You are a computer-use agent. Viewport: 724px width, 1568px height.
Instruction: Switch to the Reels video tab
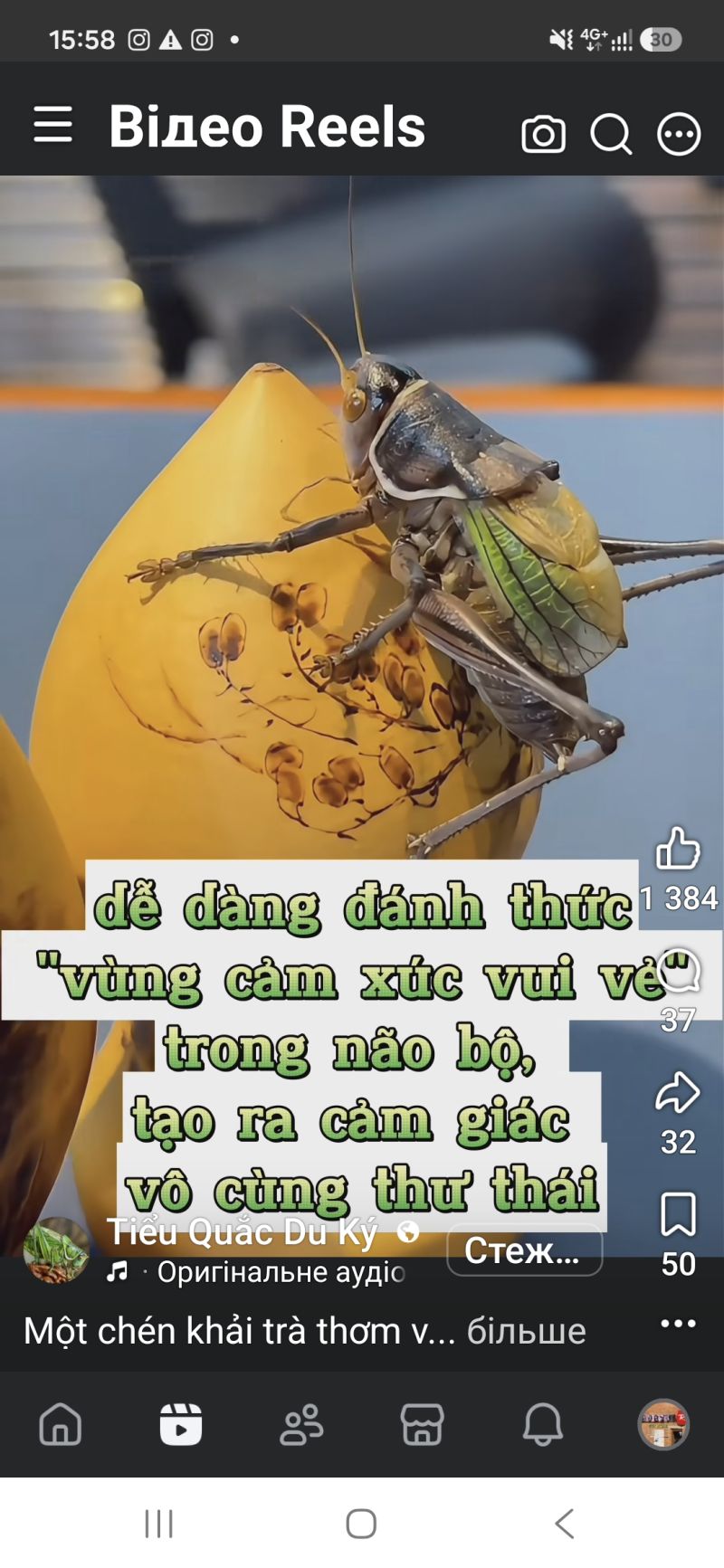[181, 1424]
